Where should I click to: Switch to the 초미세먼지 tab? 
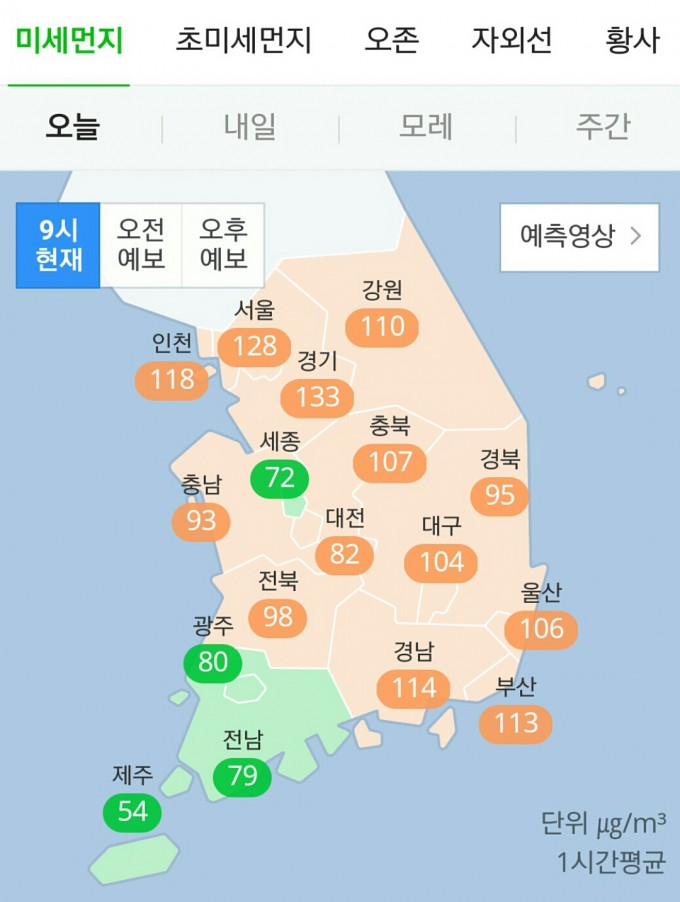(x=244, y=41)
